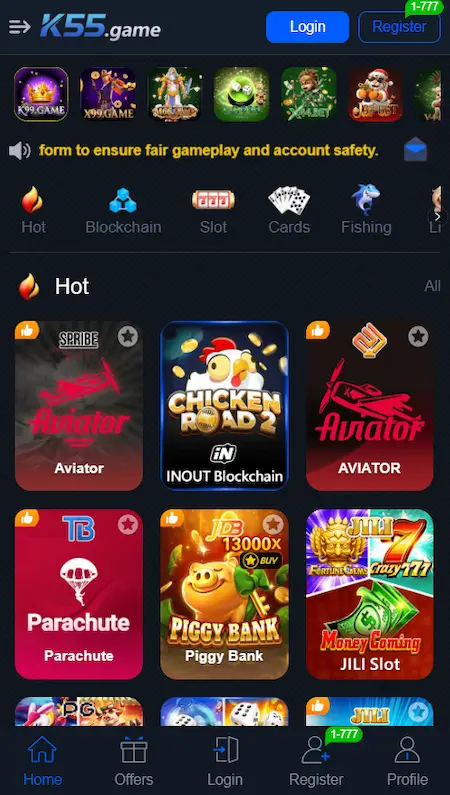Favorite the Spribe Aviator game star
The width and height of the screenshot is (450, 795).
pyautogui.click(x=128, y=336)
